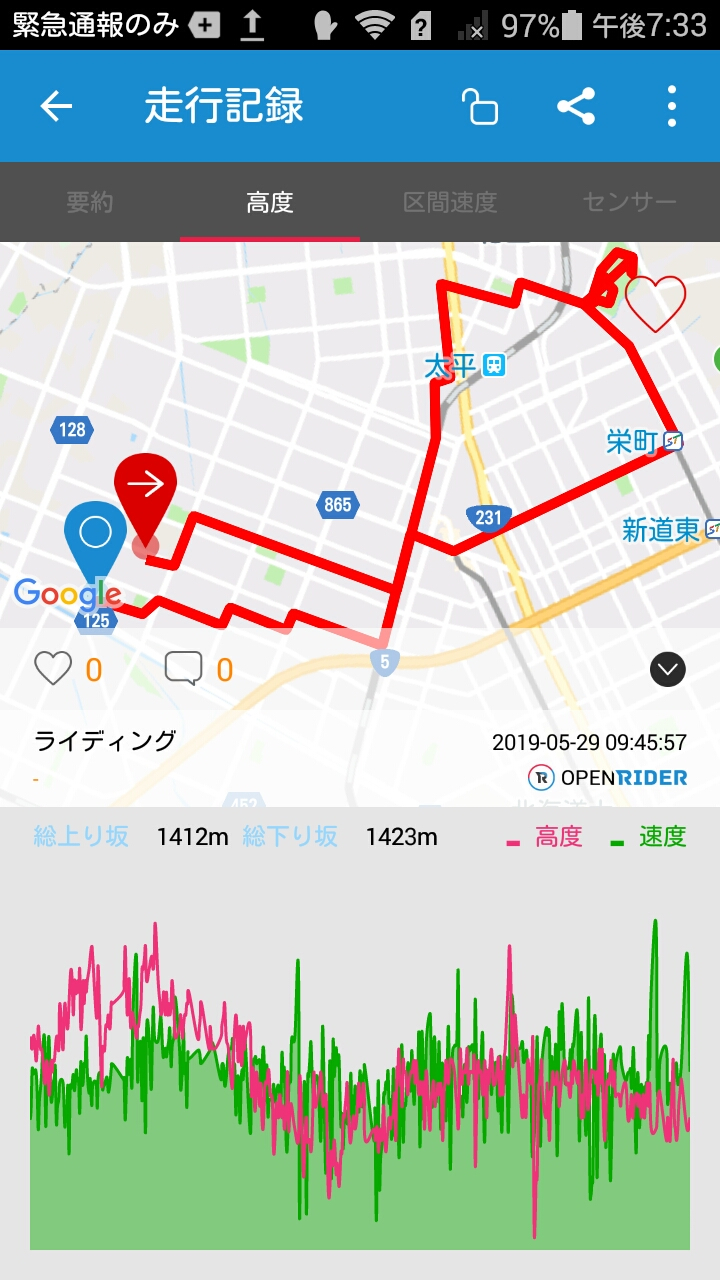Screen dimensions: 720x1280
Task: Open the センサー tab
Action: (630, 202)
